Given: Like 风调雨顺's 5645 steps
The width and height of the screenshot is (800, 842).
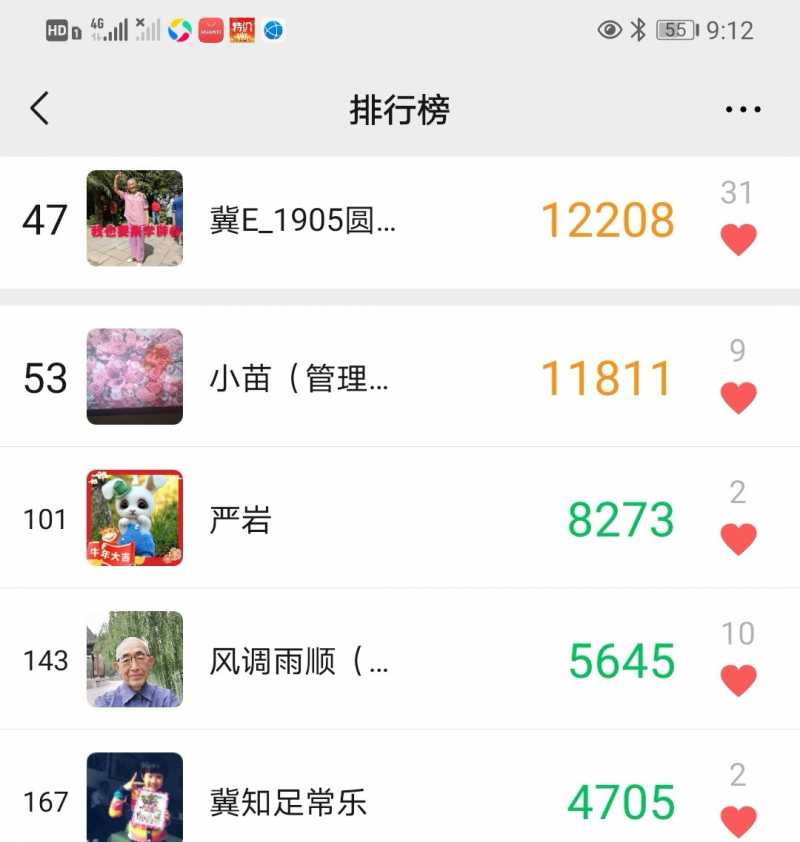Looking at the screenshot, I should coord(738,680).
